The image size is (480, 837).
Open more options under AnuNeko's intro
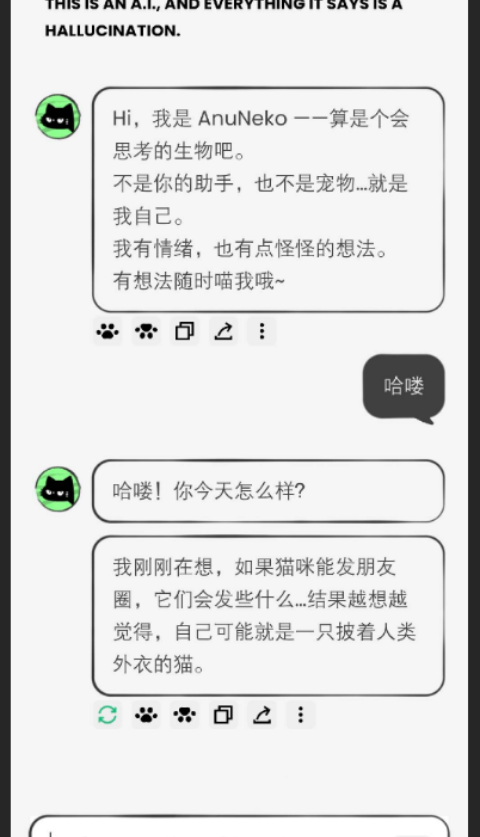pyautogui.click(x=262, y=331)
